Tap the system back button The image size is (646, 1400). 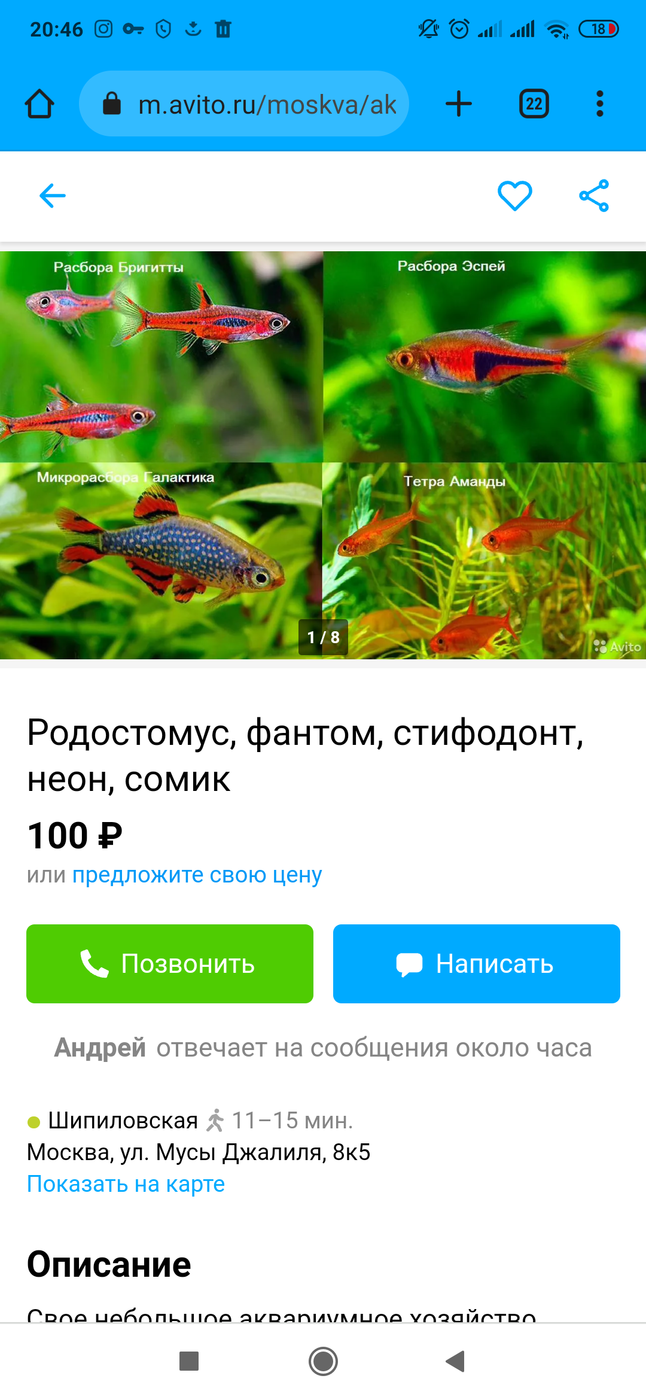point(455,1361)
